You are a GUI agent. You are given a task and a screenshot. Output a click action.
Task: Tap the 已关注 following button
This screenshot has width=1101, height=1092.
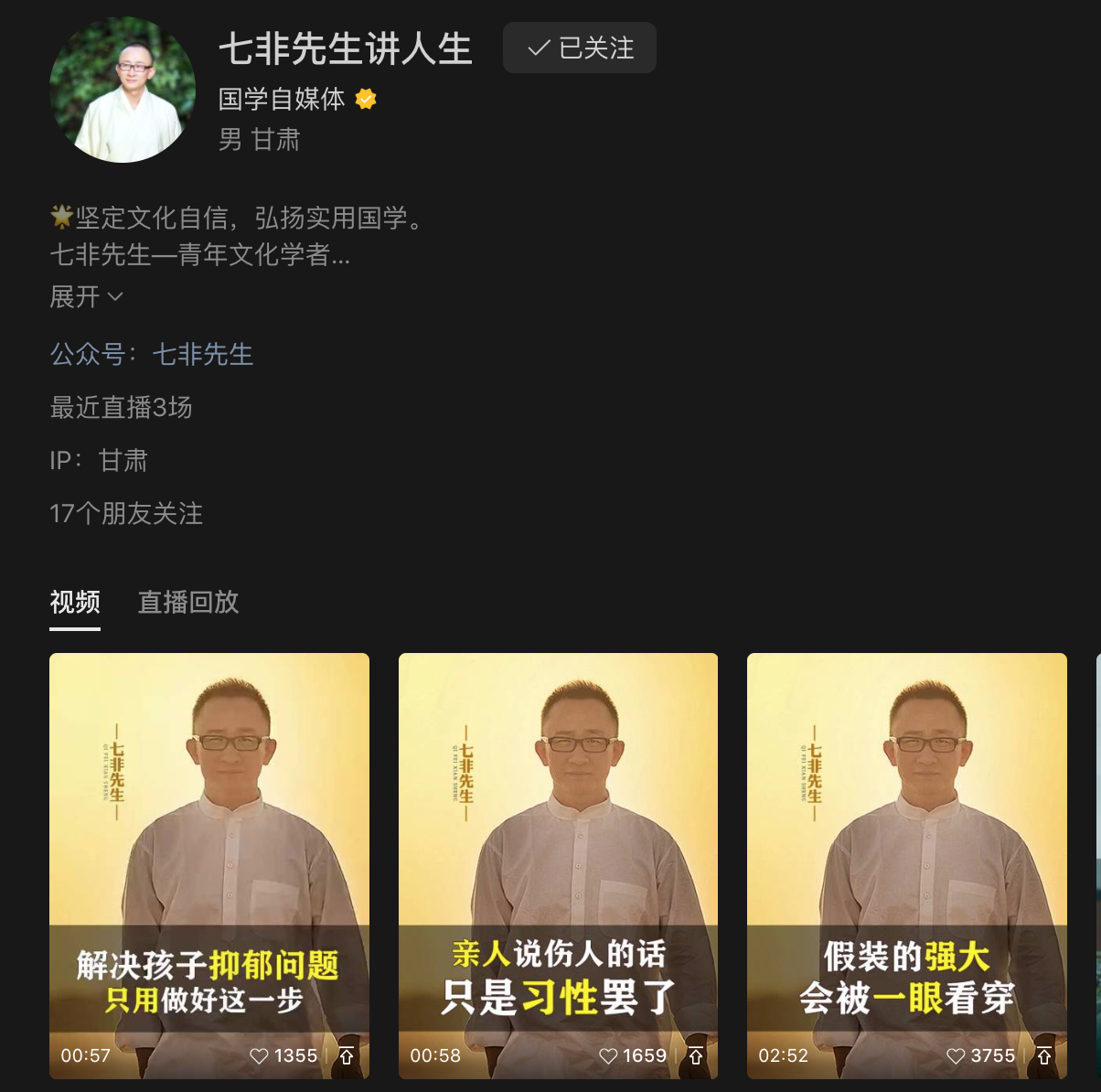coord(579,48)
